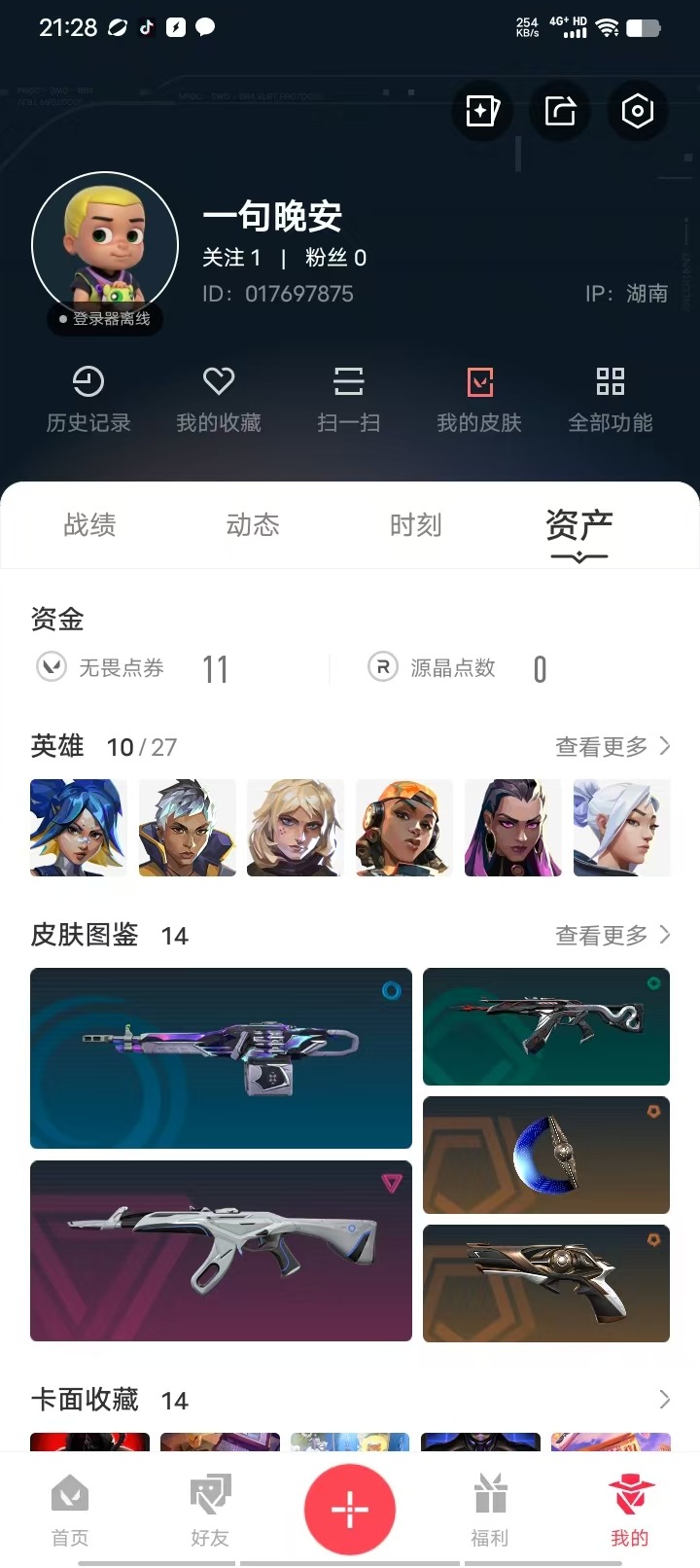Open the sparkle card icon in the header

point(482,111)
